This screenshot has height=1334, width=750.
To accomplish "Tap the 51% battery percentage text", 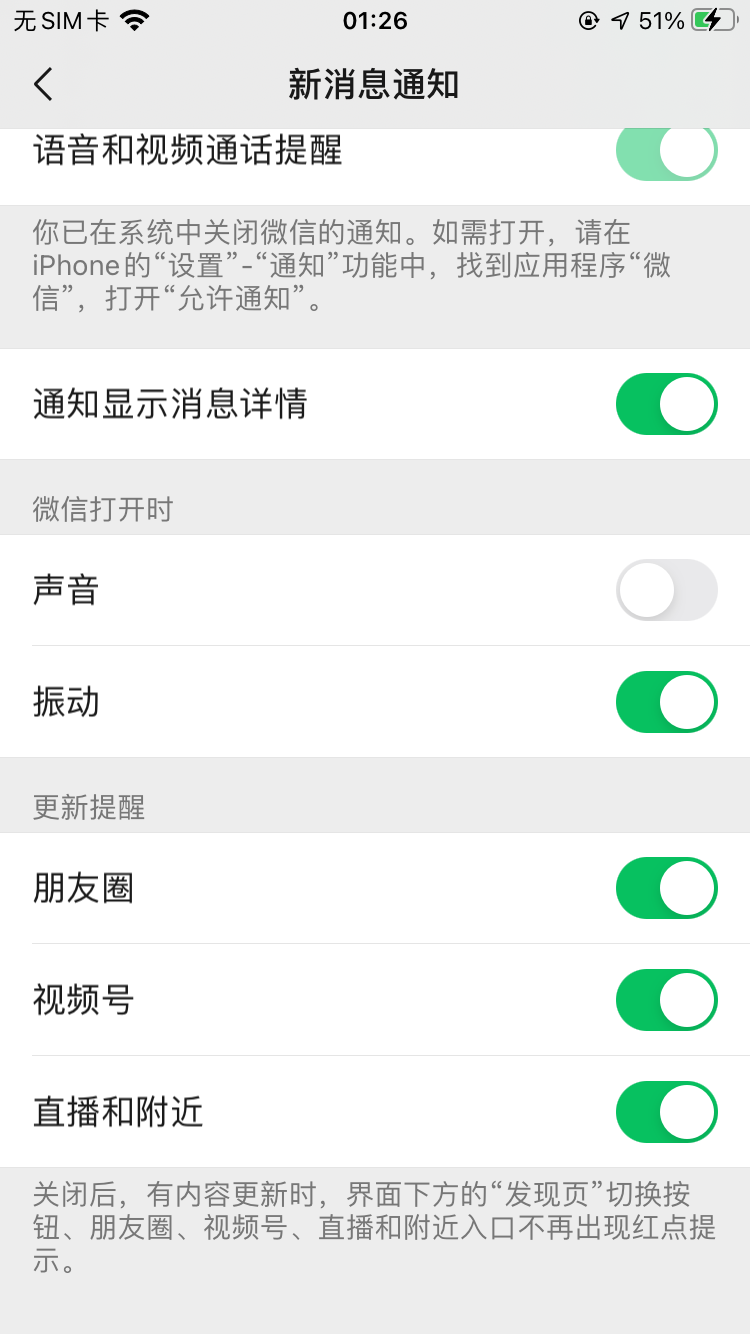I will (x=661, y=18).
